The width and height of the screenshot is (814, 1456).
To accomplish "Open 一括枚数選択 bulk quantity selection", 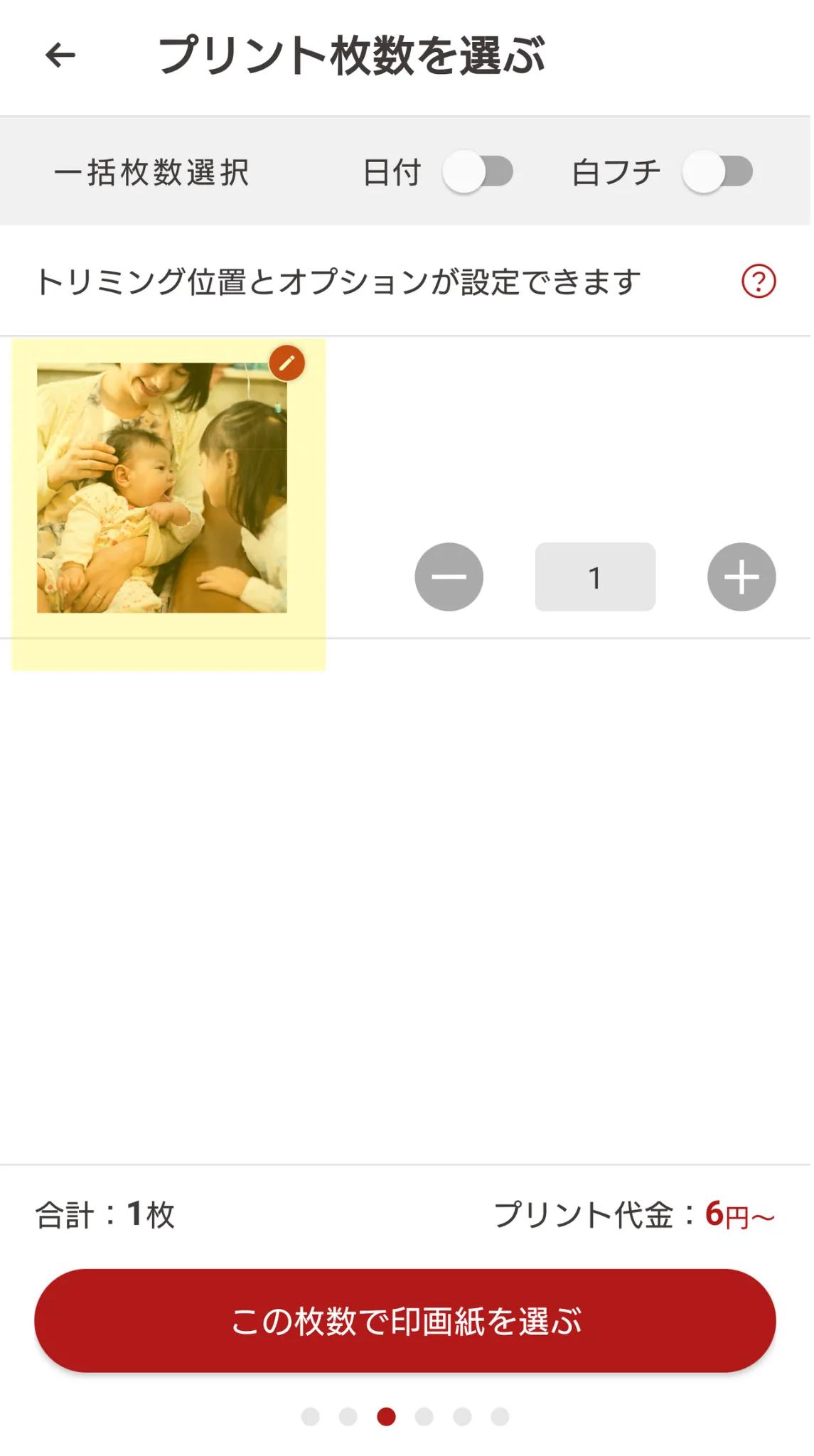I will coord(151,173).
